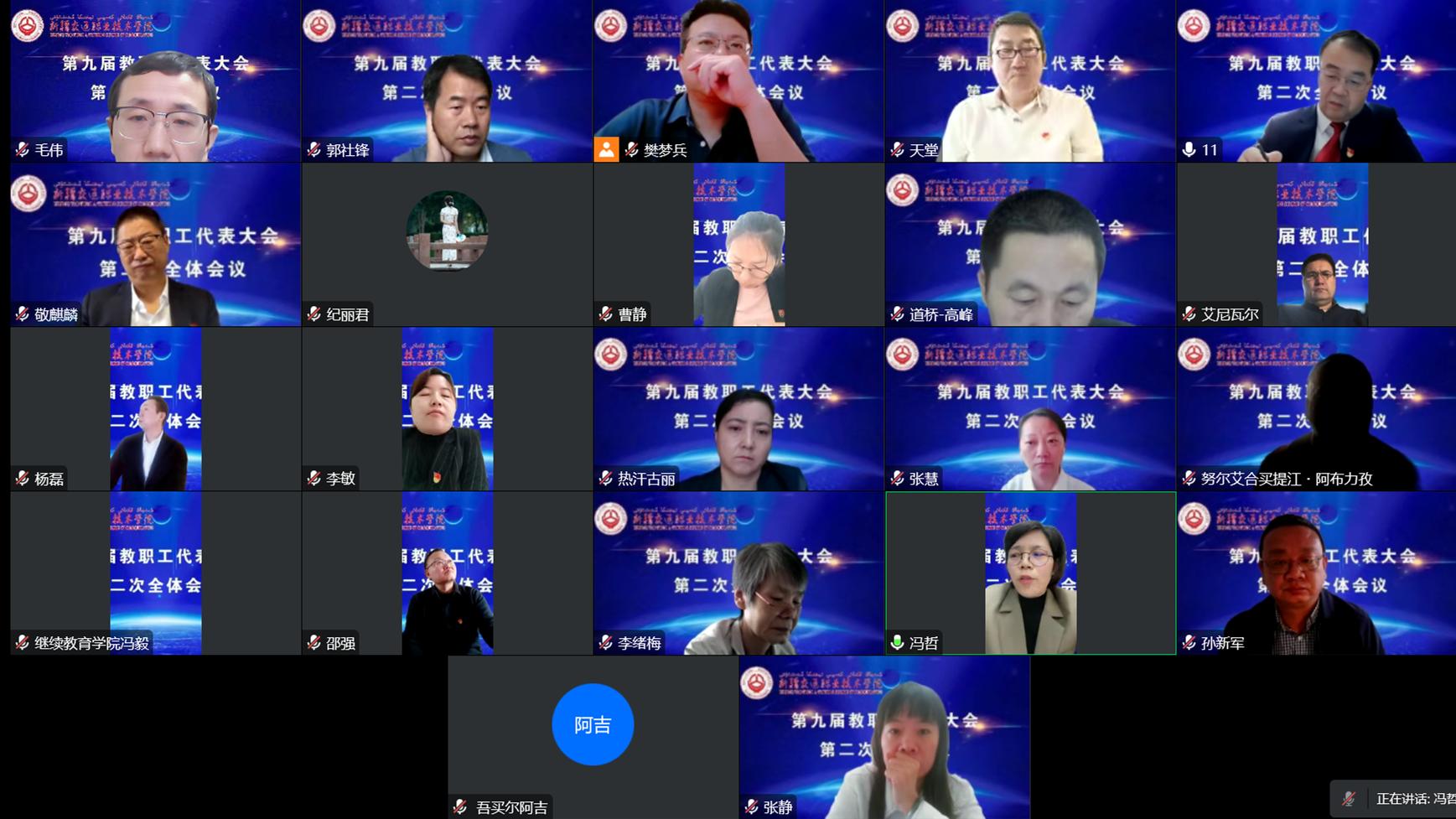
Task: Select 张慧's video tile
Action: tap(1029, 409)
